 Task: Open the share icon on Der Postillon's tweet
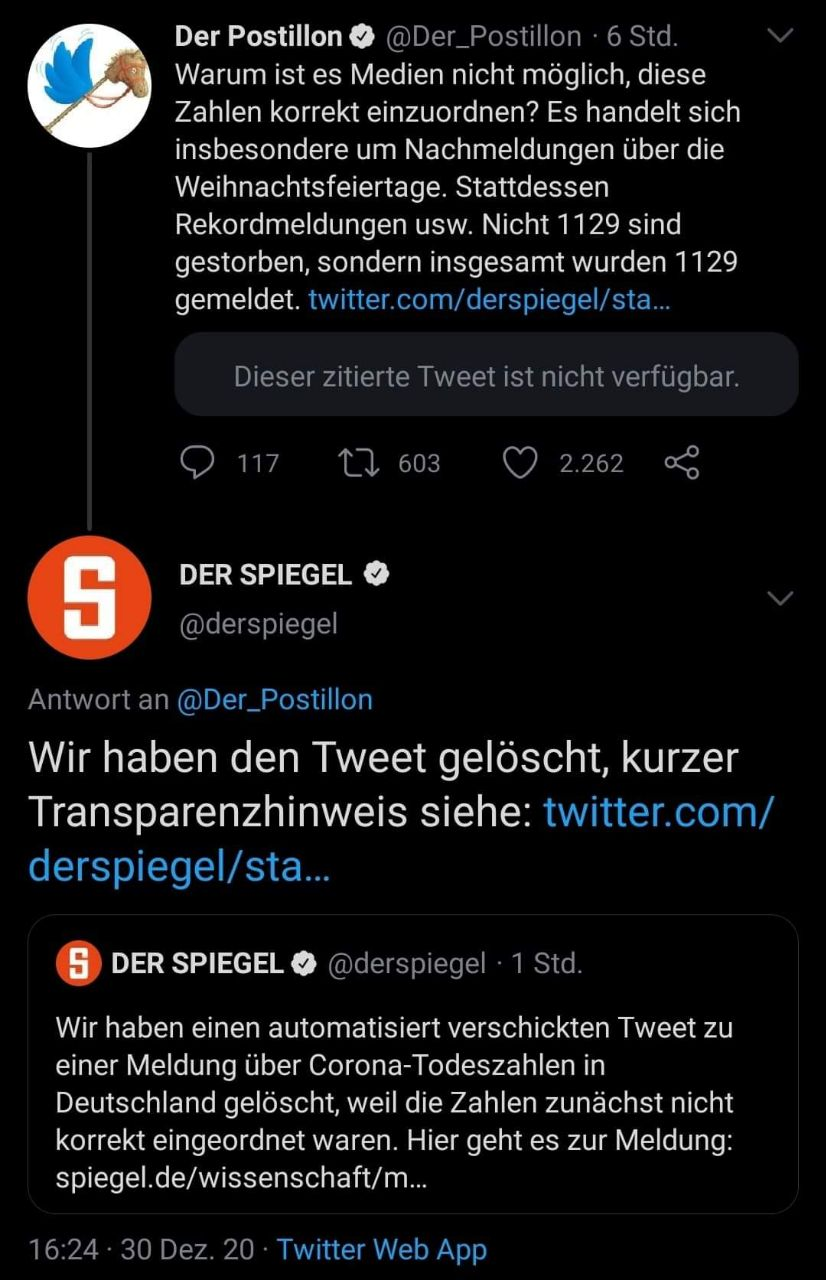[681, 462]
